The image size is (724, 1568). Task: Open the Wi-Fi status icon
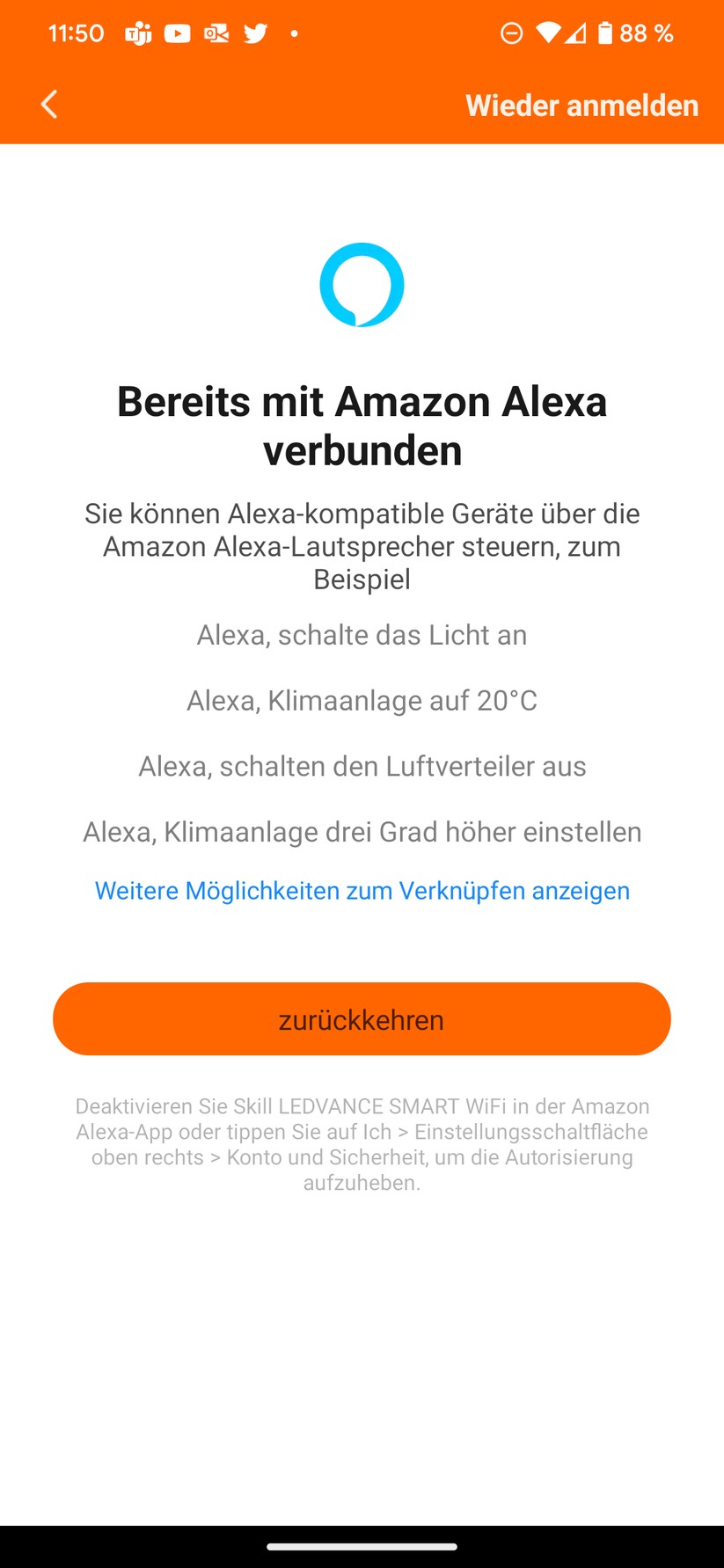point(547,33)
